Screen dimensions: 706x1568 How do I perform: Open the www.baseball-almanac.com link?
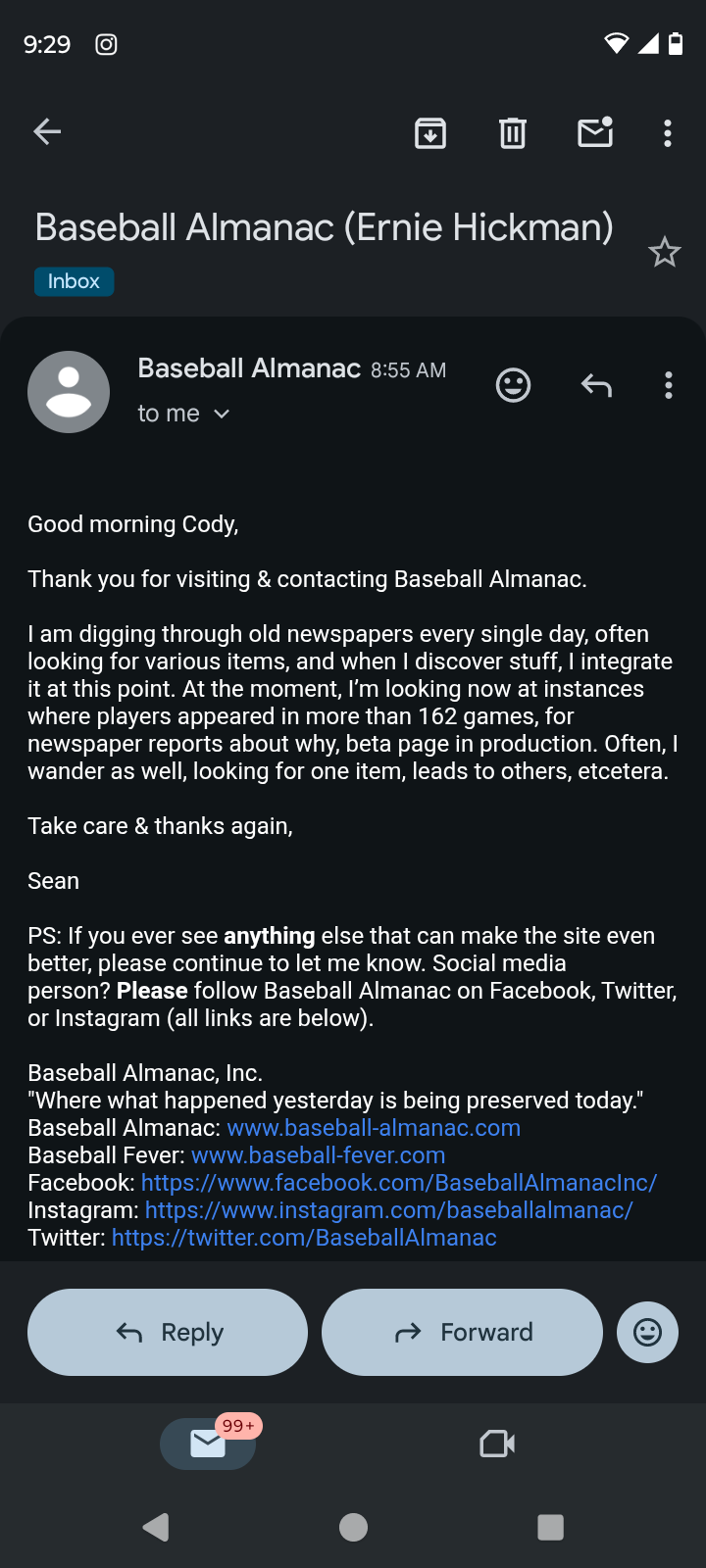pos(374,1128)
